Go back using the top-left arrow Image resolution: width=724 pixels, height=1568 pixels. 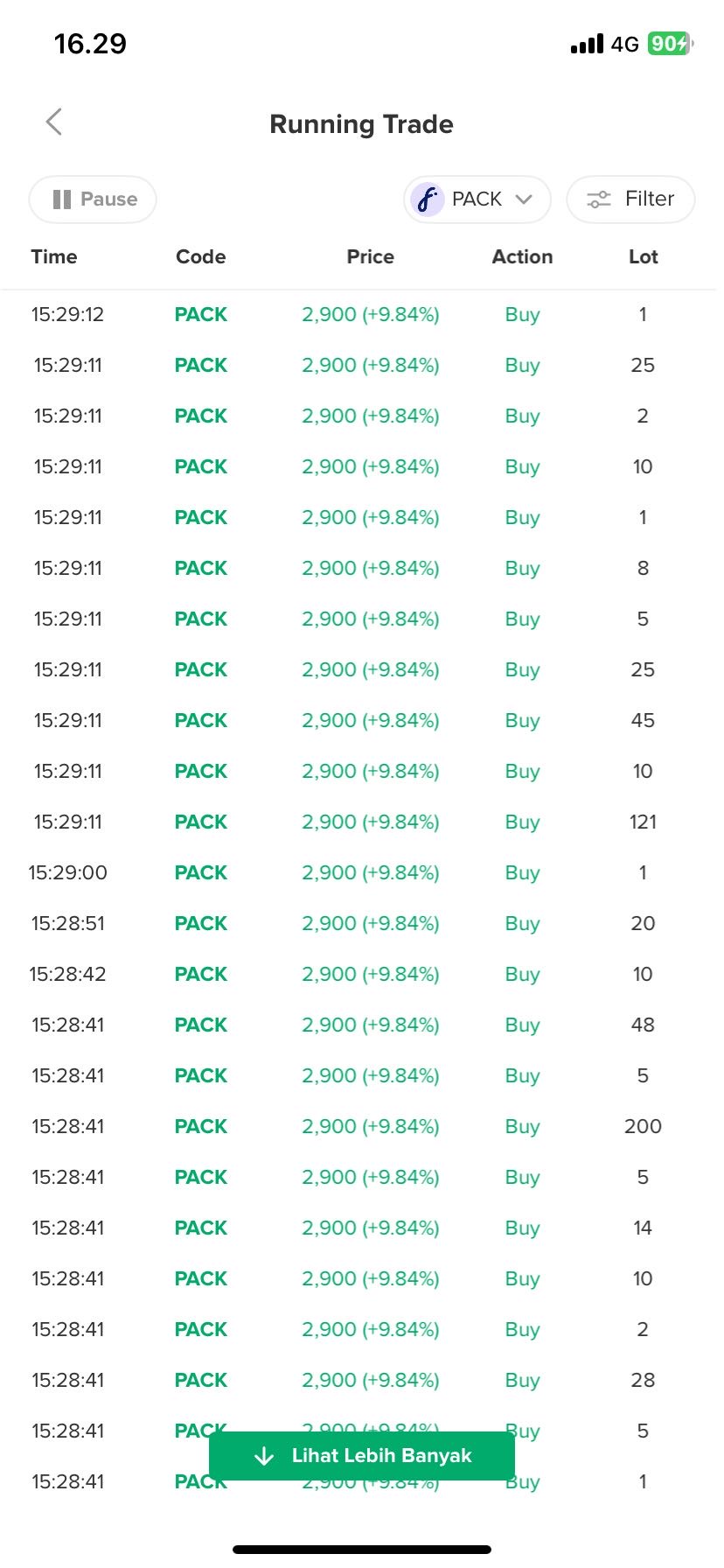pos(54,122)
